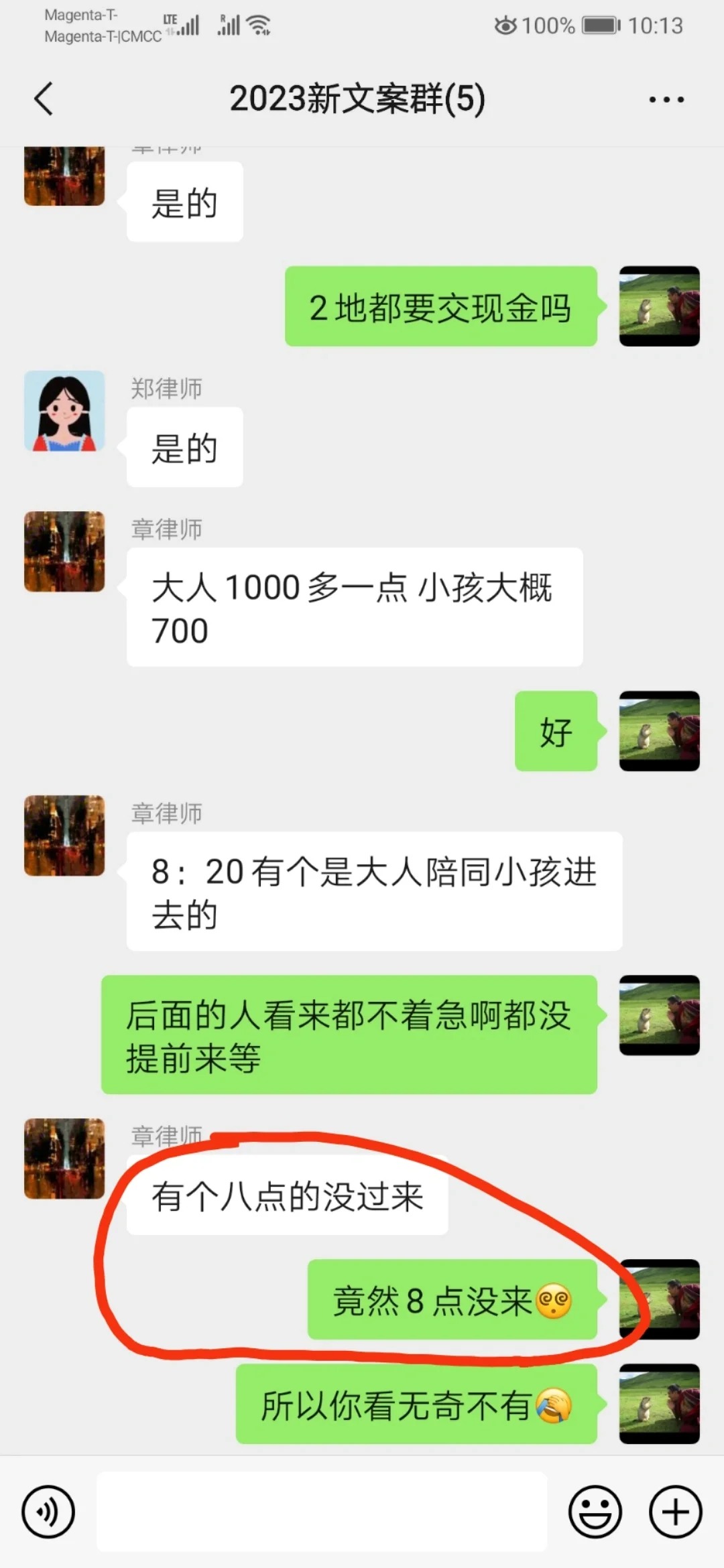Open the group chat info menu
The image size is (724, 1568).
[x=666, y=100]
